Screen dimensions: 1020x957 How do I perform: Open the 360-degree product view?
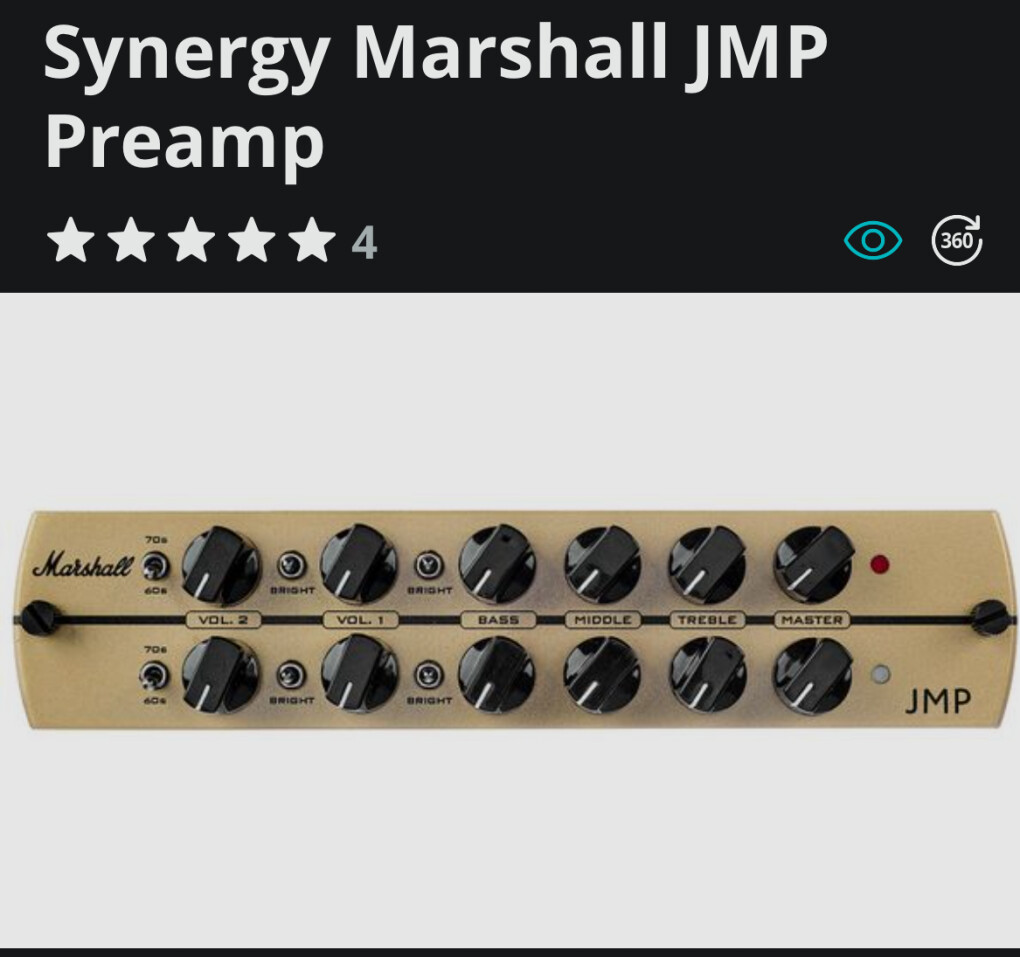(x=957, y=241)
